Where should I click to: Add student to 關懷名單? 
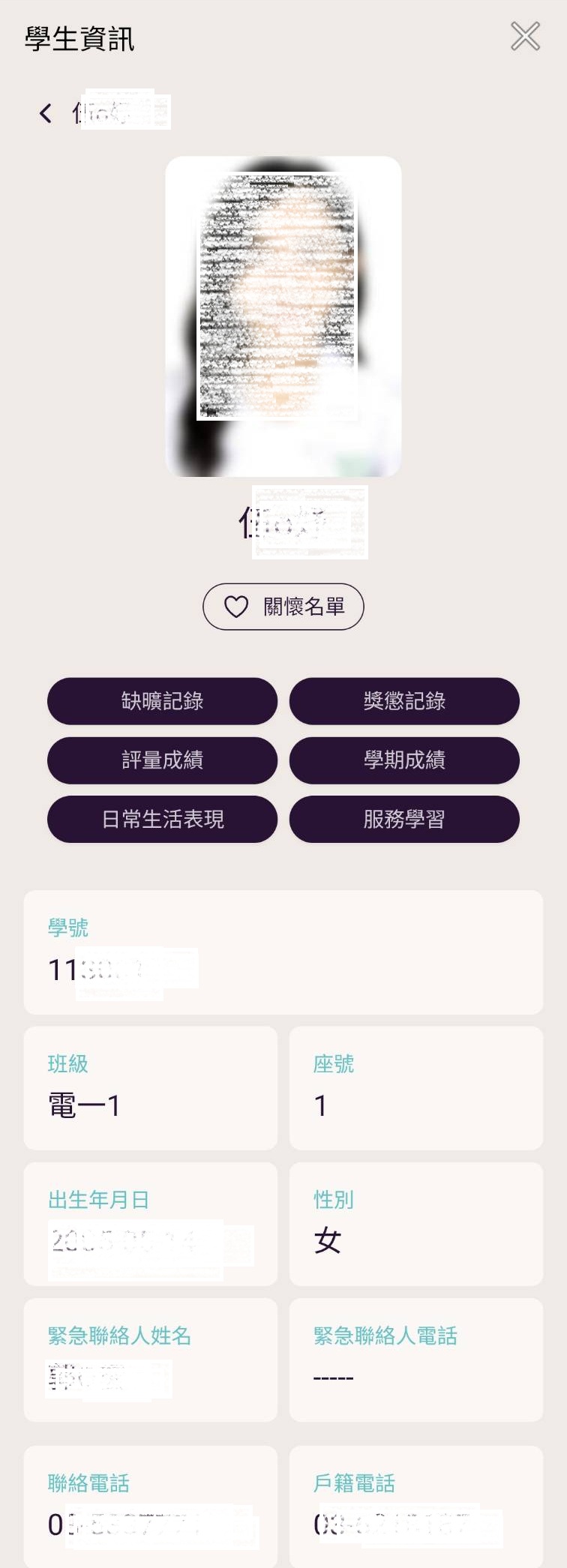click(283, 607)
